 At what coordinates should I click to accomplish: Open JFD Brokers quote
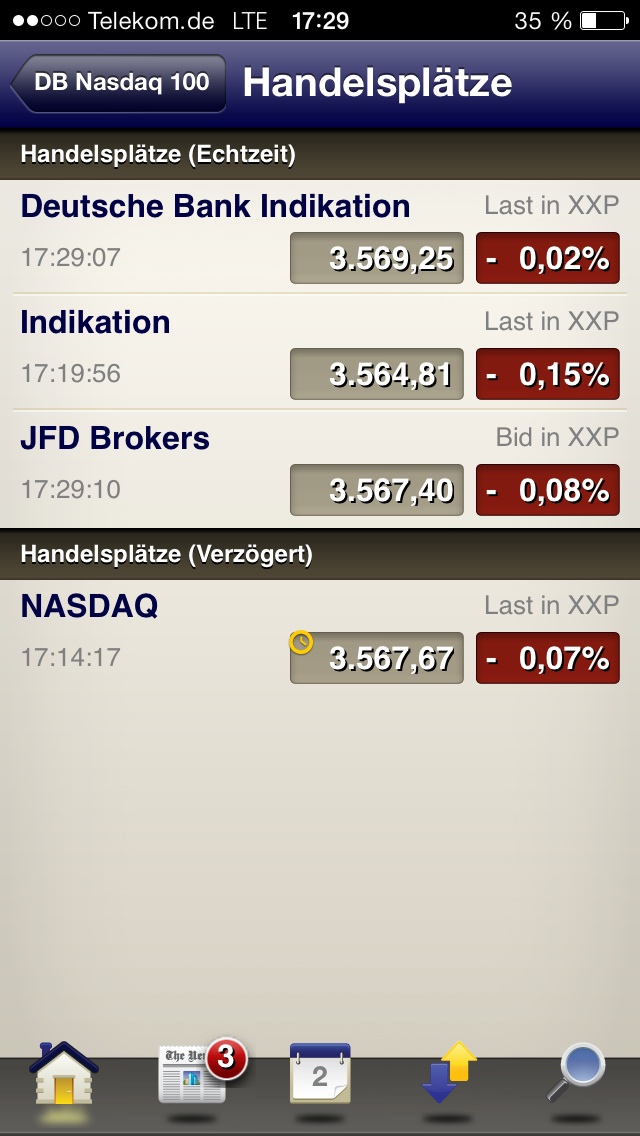(x=320, y=467)
